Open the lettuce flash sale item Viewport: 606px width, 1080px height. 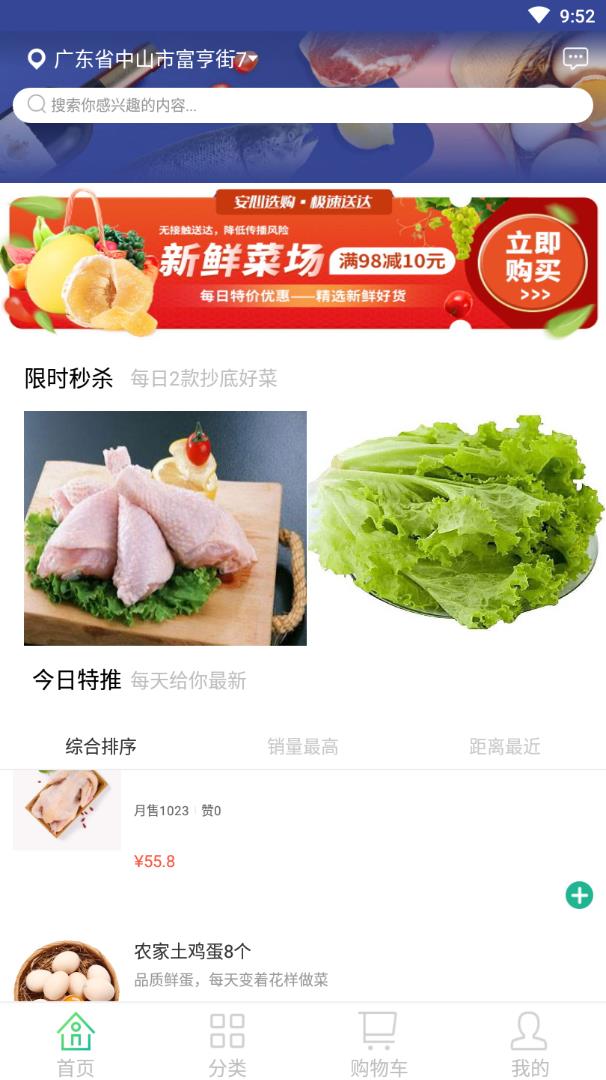click(456, 522)
